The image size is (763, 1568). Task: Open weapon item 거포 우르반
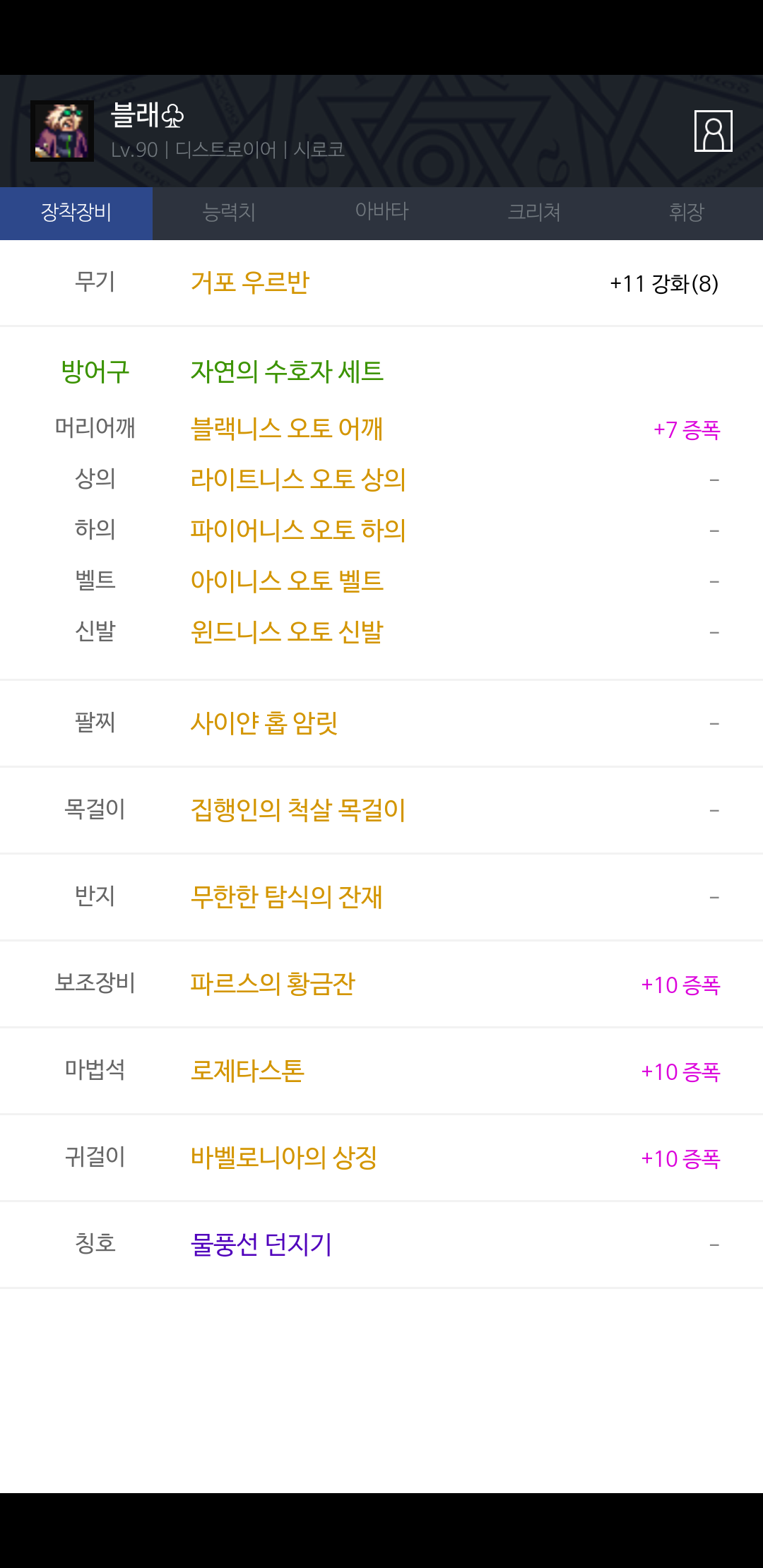[x=250, y=283]
